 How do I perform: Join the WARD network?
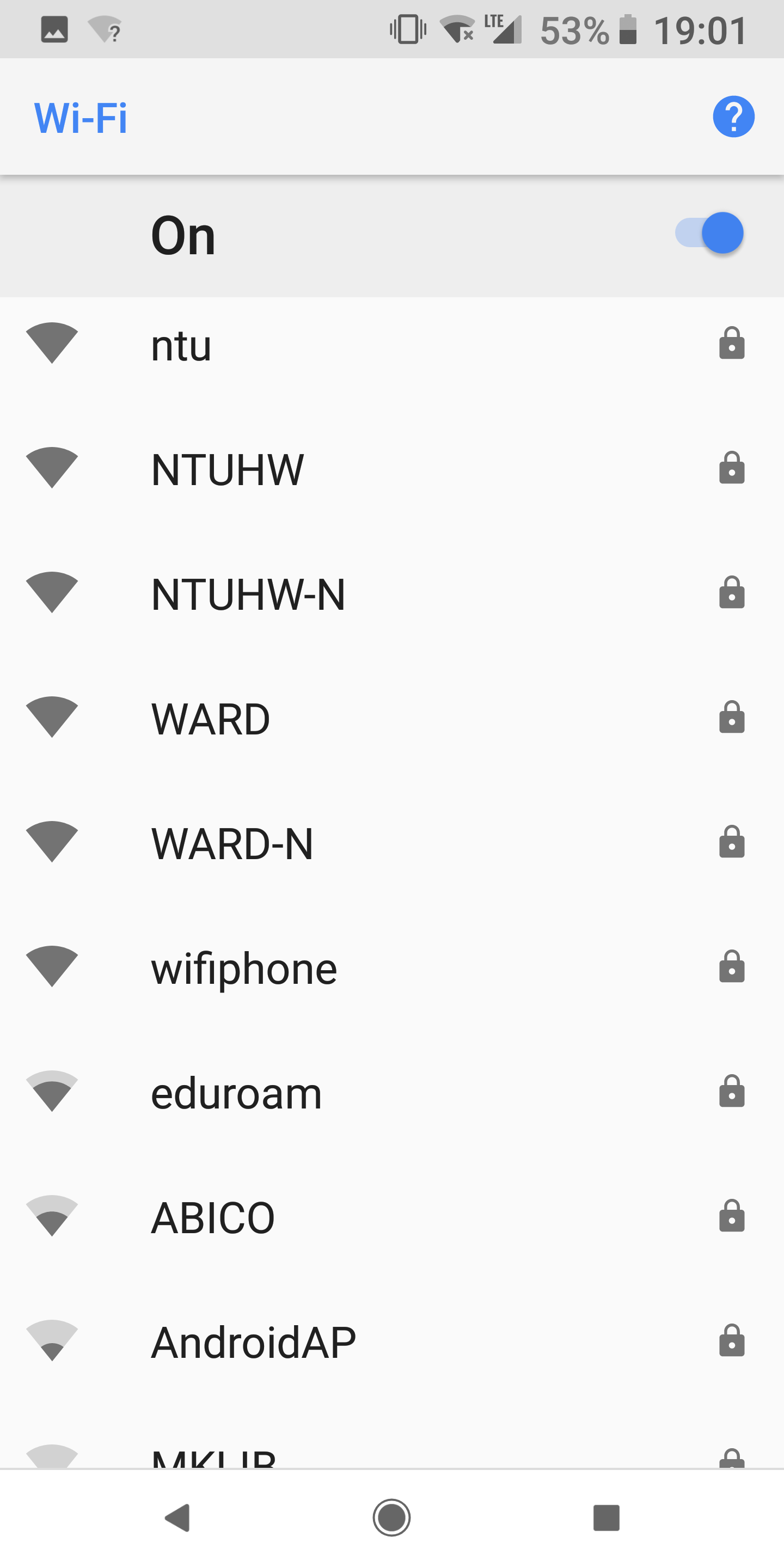tap(210, 719)
